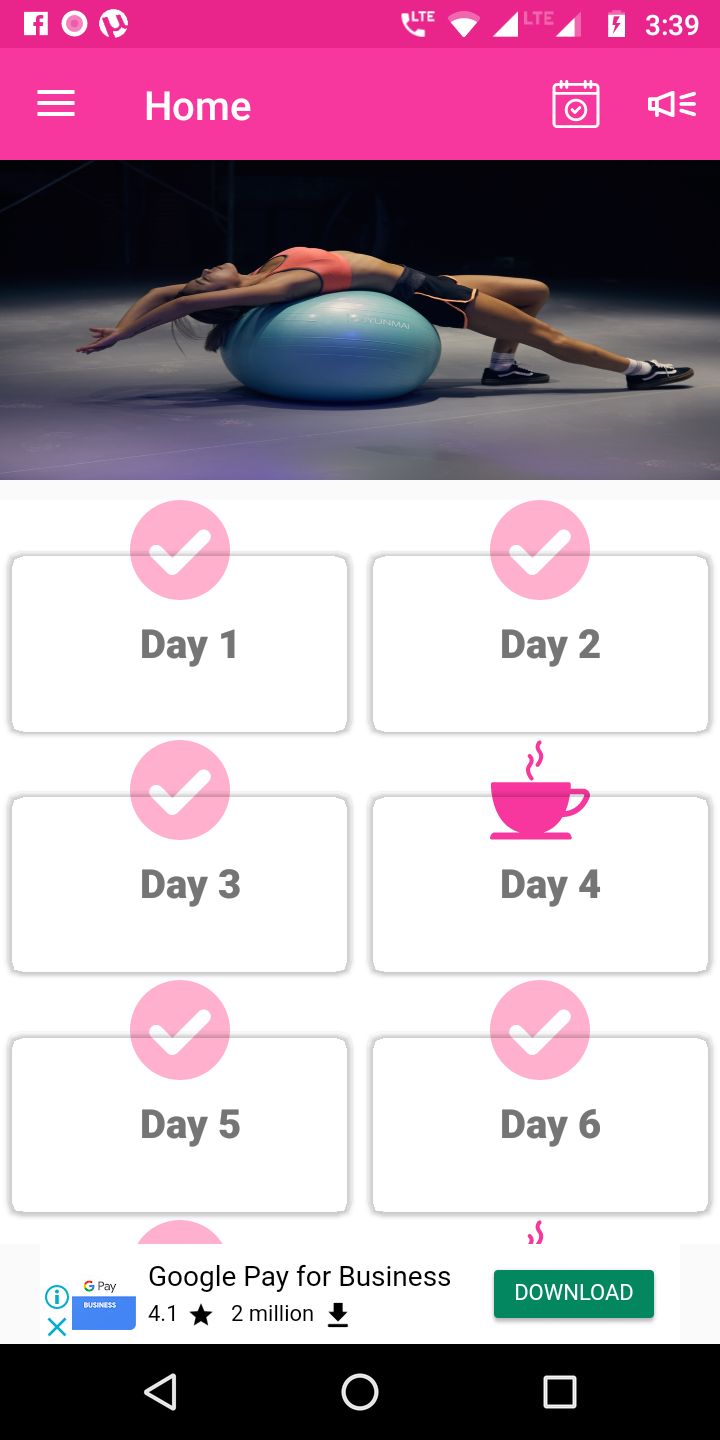Open recent apps from the navigation bar
The width and height of the screenshot is (720, 1440).
coord(559,1391)
